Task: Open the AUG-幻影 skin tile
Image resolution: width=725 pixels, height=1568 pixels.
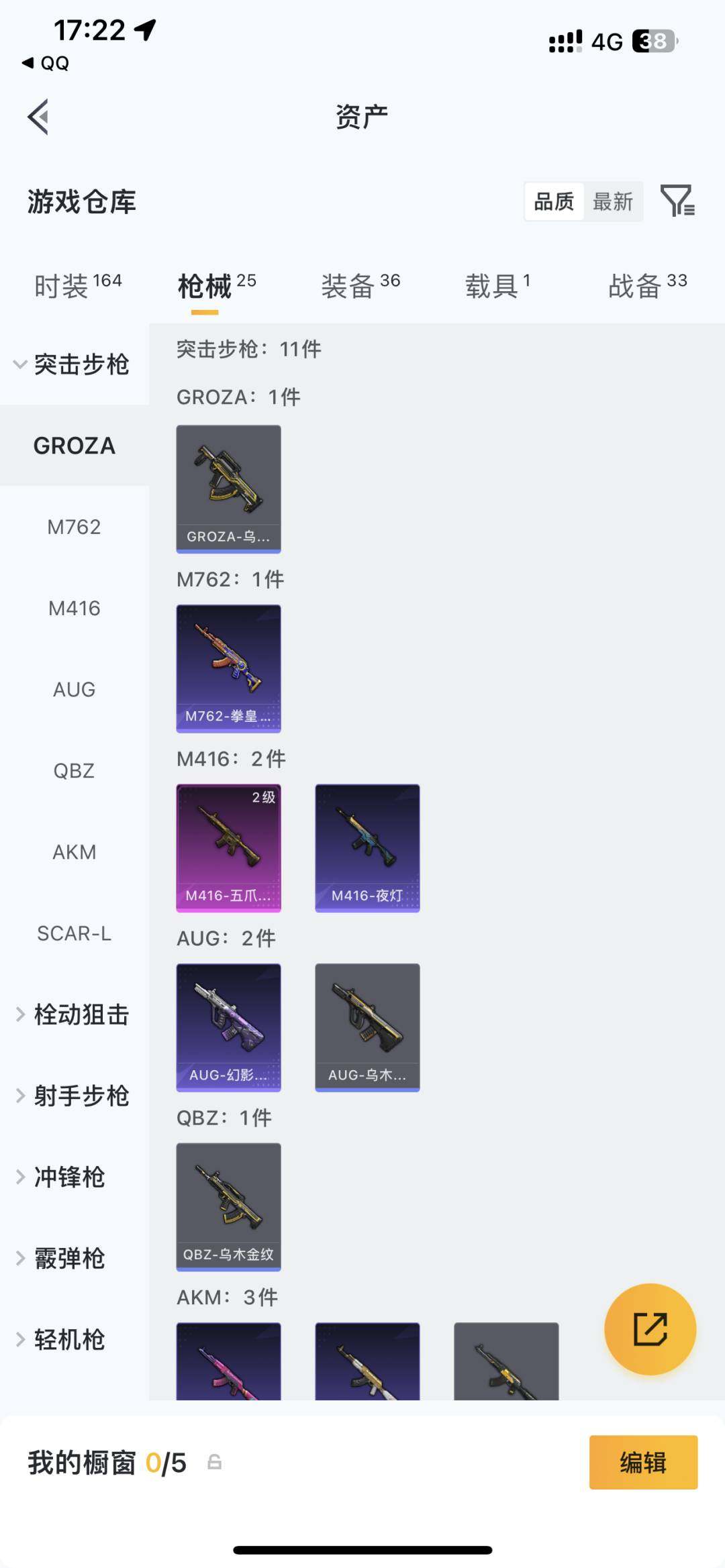Action: pyautogui.click(x=228, y=1027)
